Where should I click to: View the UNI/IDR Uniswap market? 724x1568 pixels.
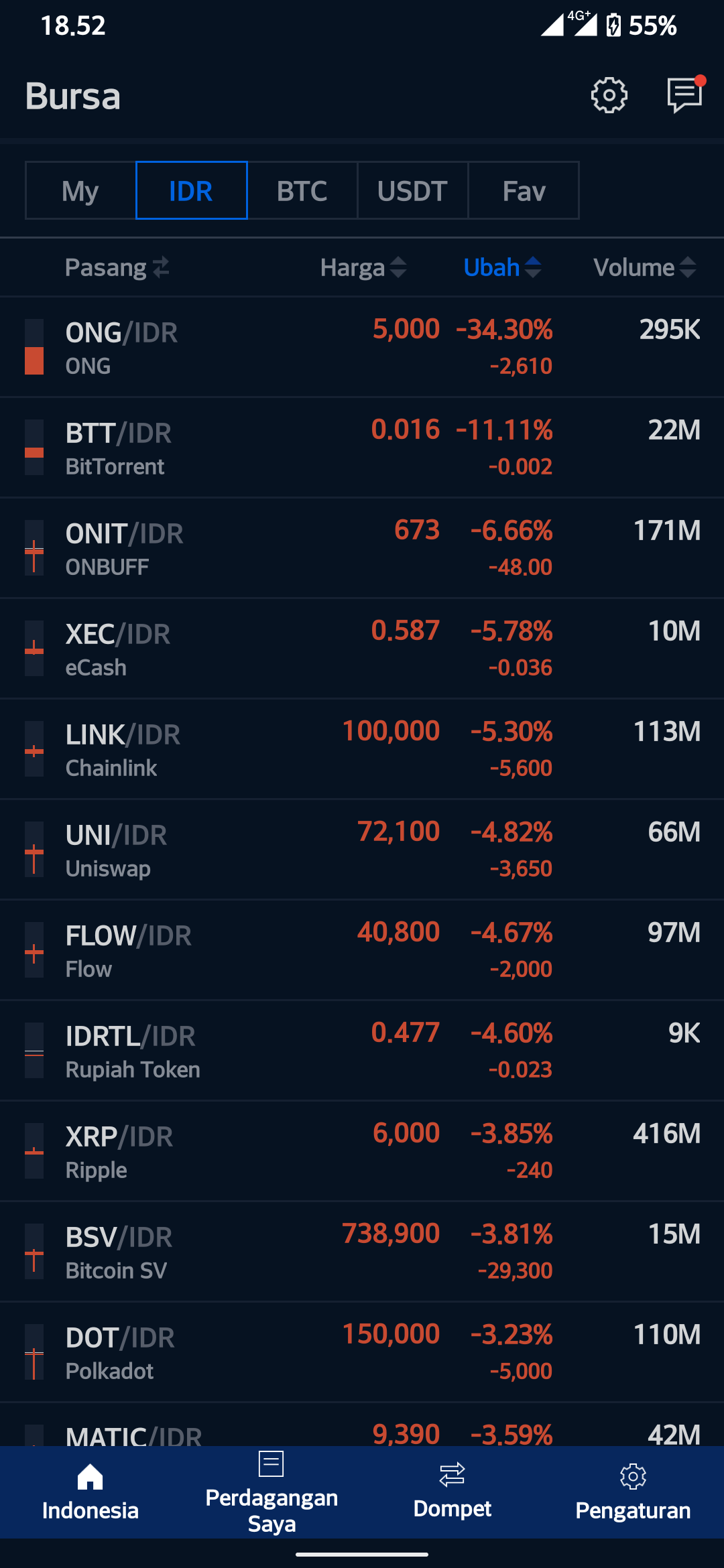(x=362, y=850)
